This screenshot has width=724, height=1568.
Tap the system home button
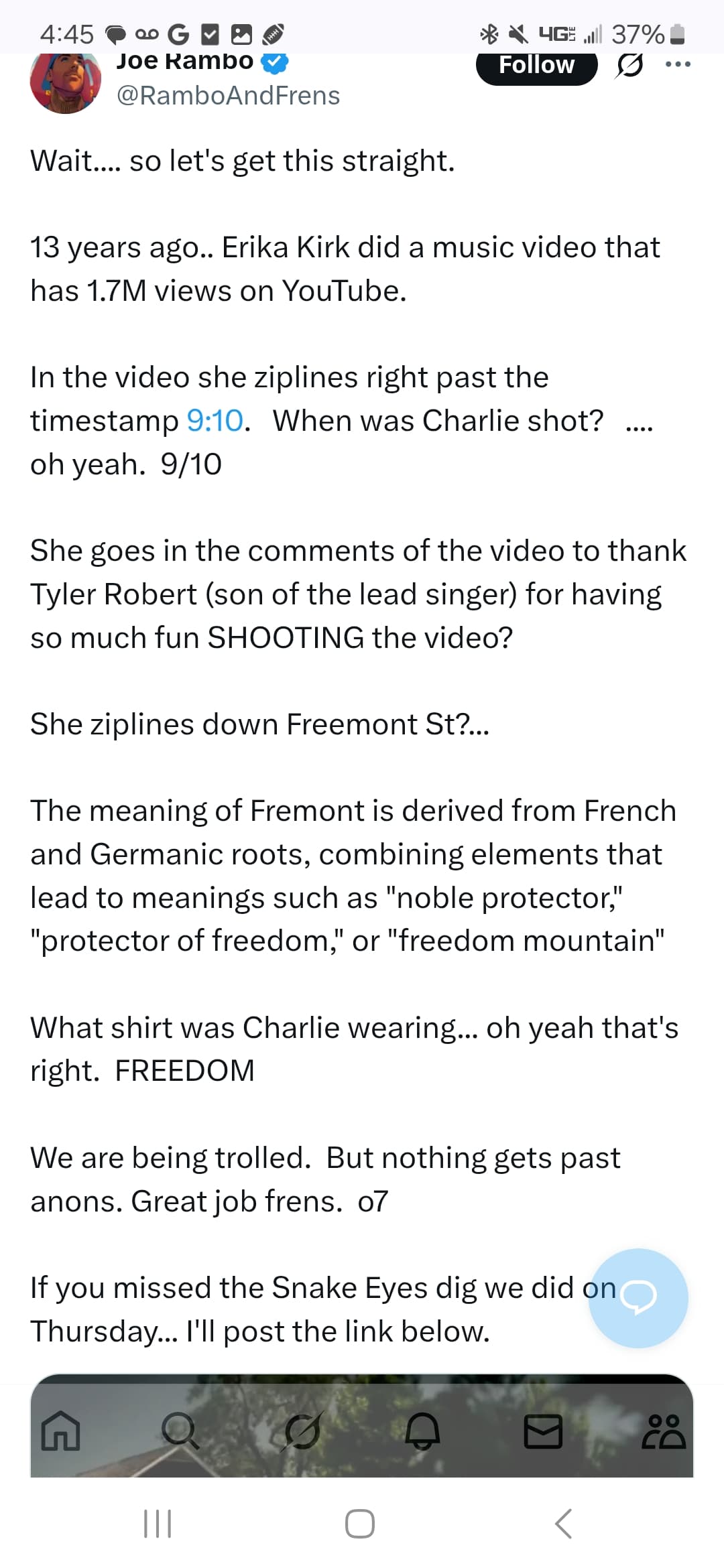point(360,1524)
